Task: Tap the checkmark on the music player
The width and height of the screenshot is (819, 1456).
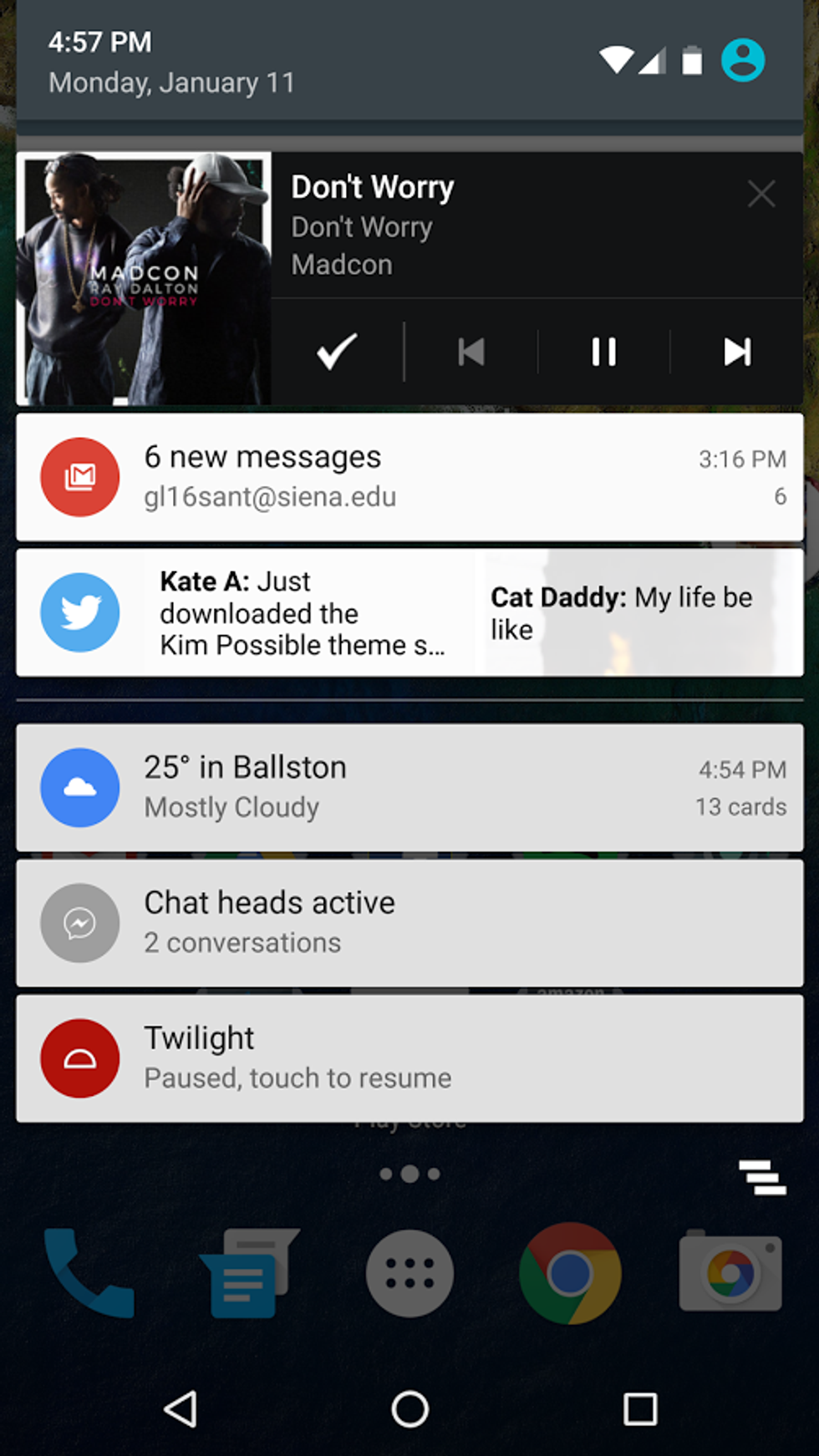Action: pos(337,352)
